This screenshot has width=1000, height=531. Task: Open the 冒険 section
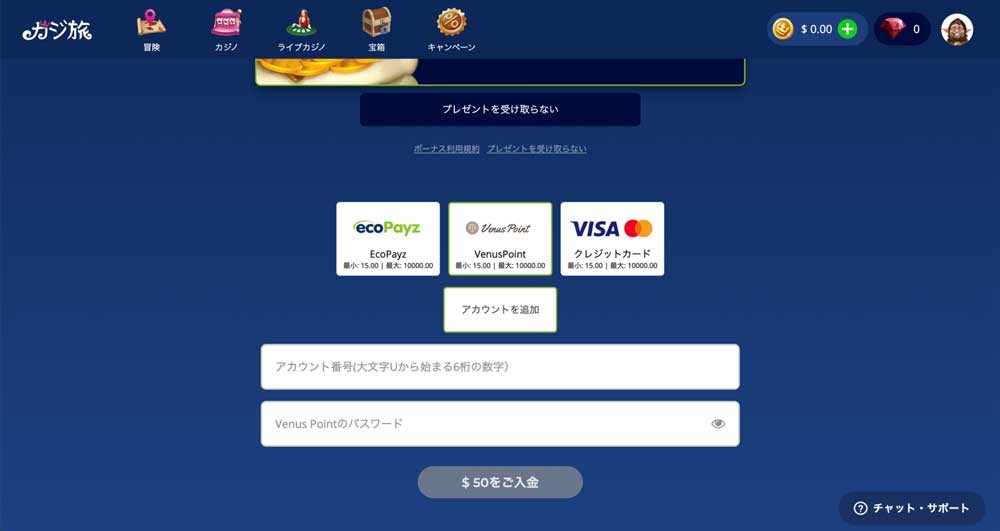[152, 29]
